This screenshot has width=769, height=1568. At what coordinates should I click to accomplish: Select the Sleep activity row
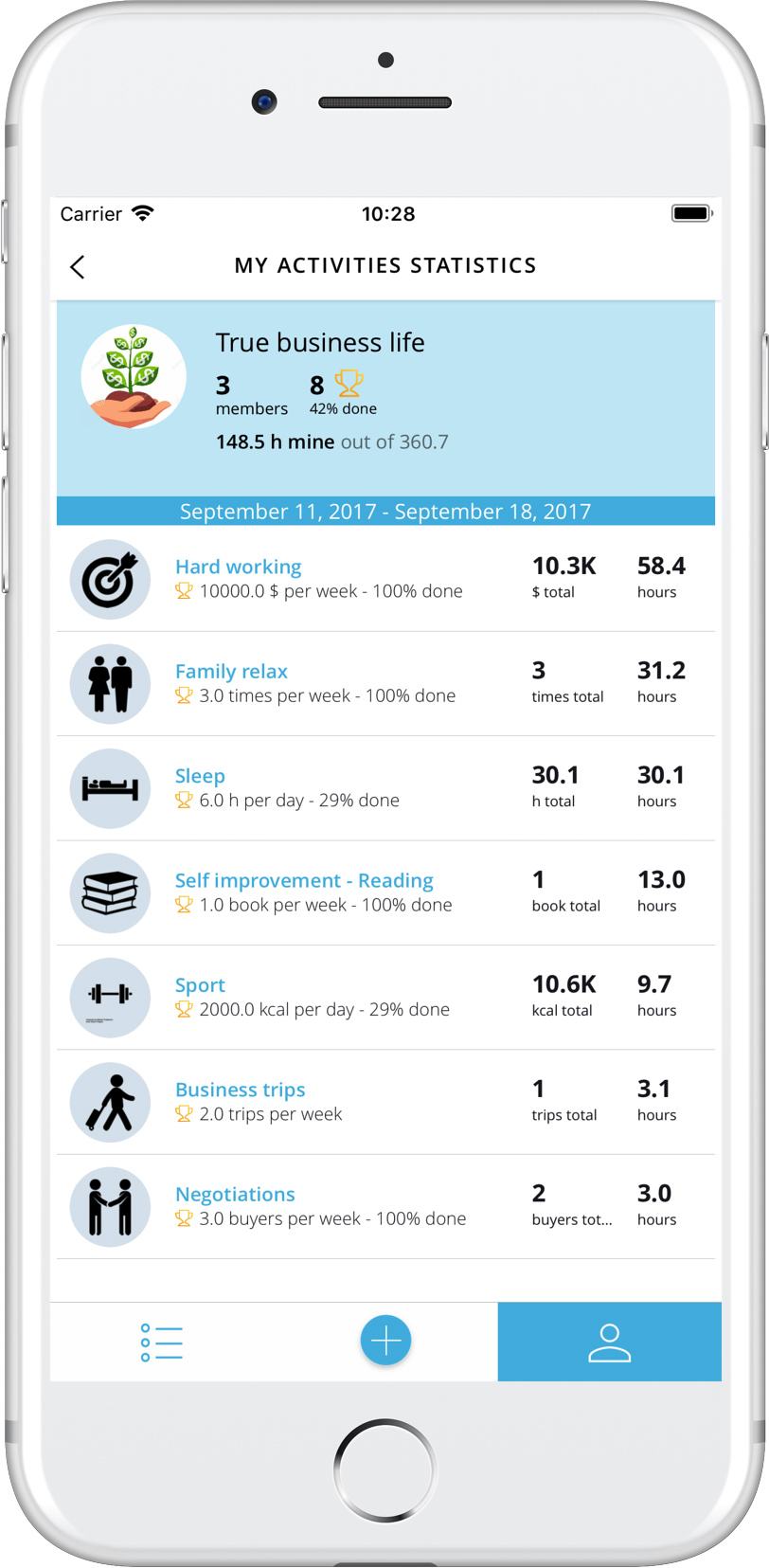(385, 788)
